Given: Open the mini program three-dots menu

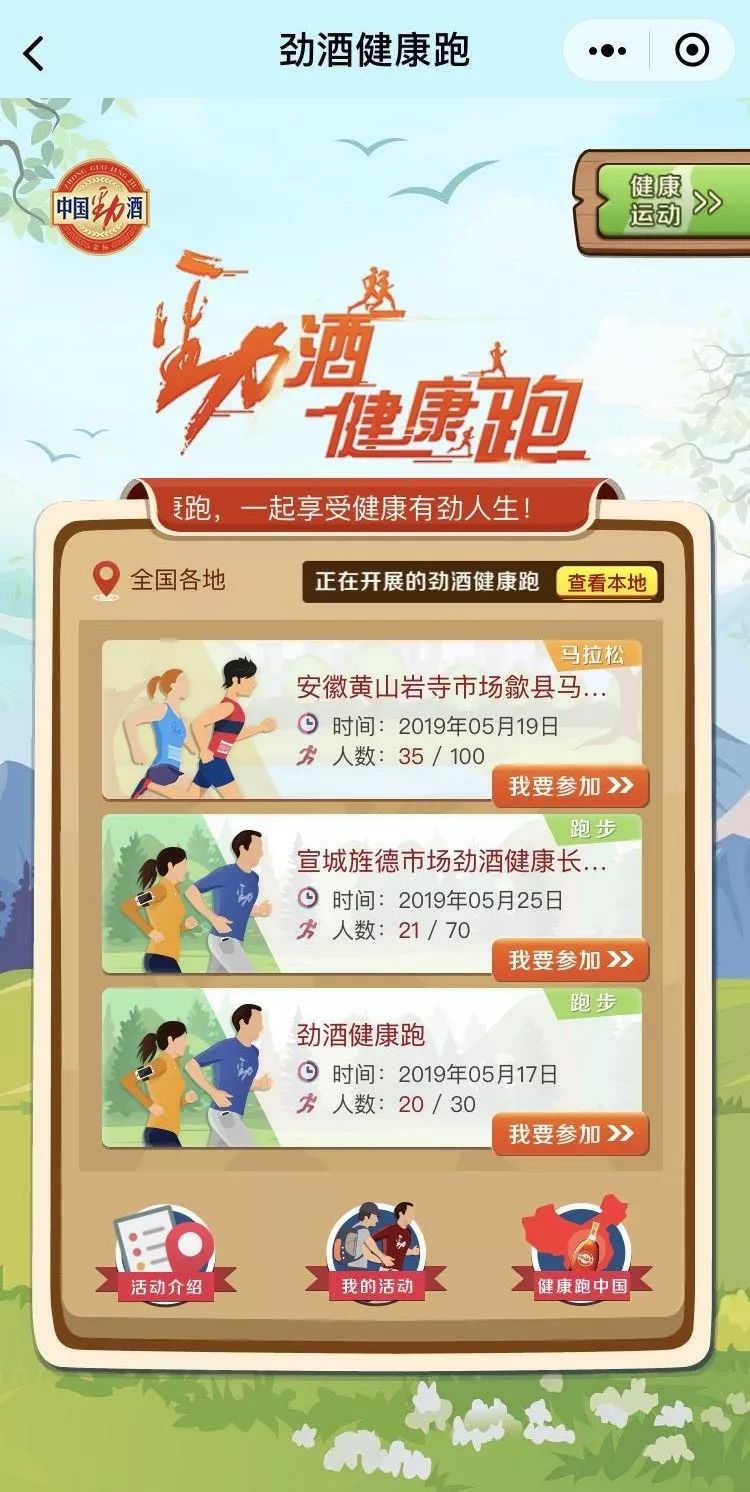Looking at the screenshot, I should coord(607,51).
